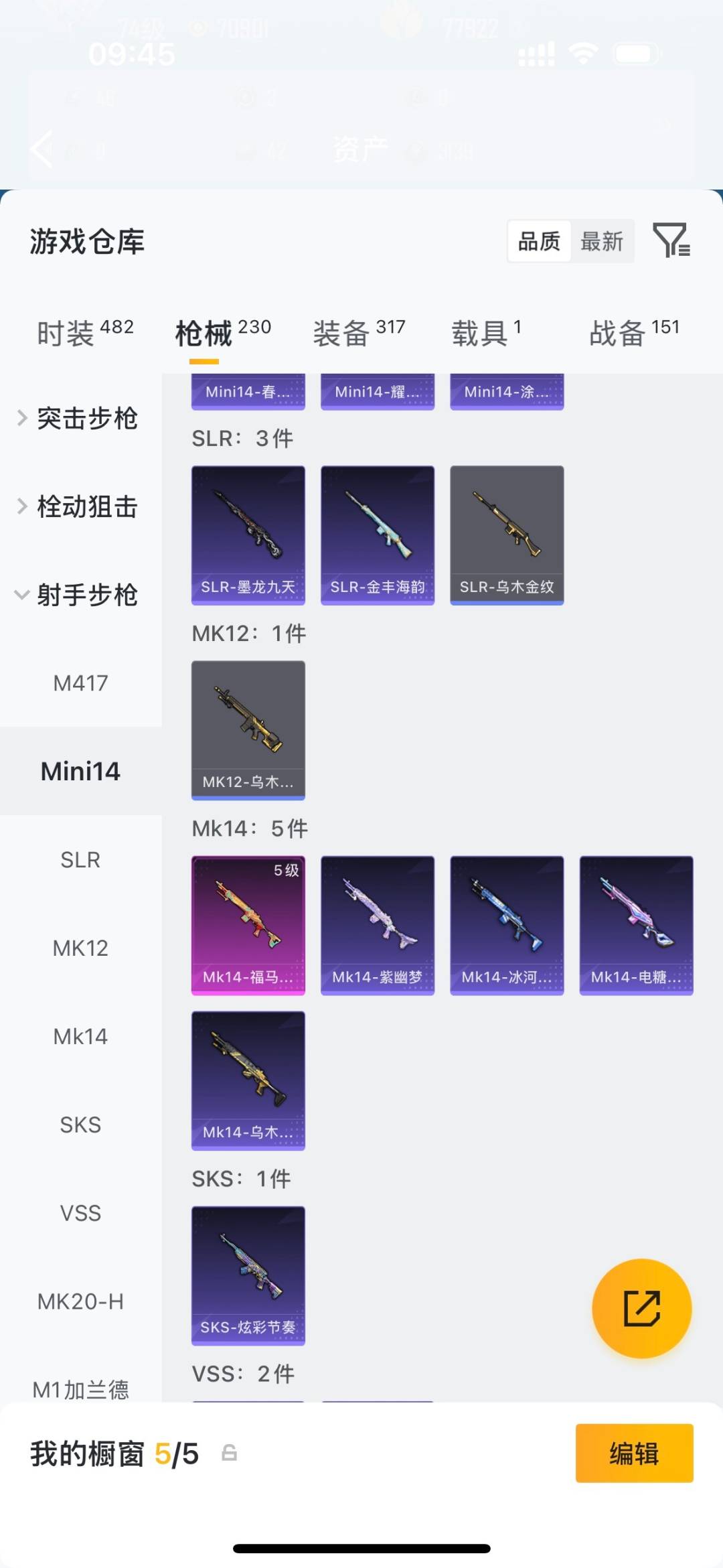Select M1加兰德 in the weapon list
Viewport: 723px width, 1568px height.
[80, 1388]
